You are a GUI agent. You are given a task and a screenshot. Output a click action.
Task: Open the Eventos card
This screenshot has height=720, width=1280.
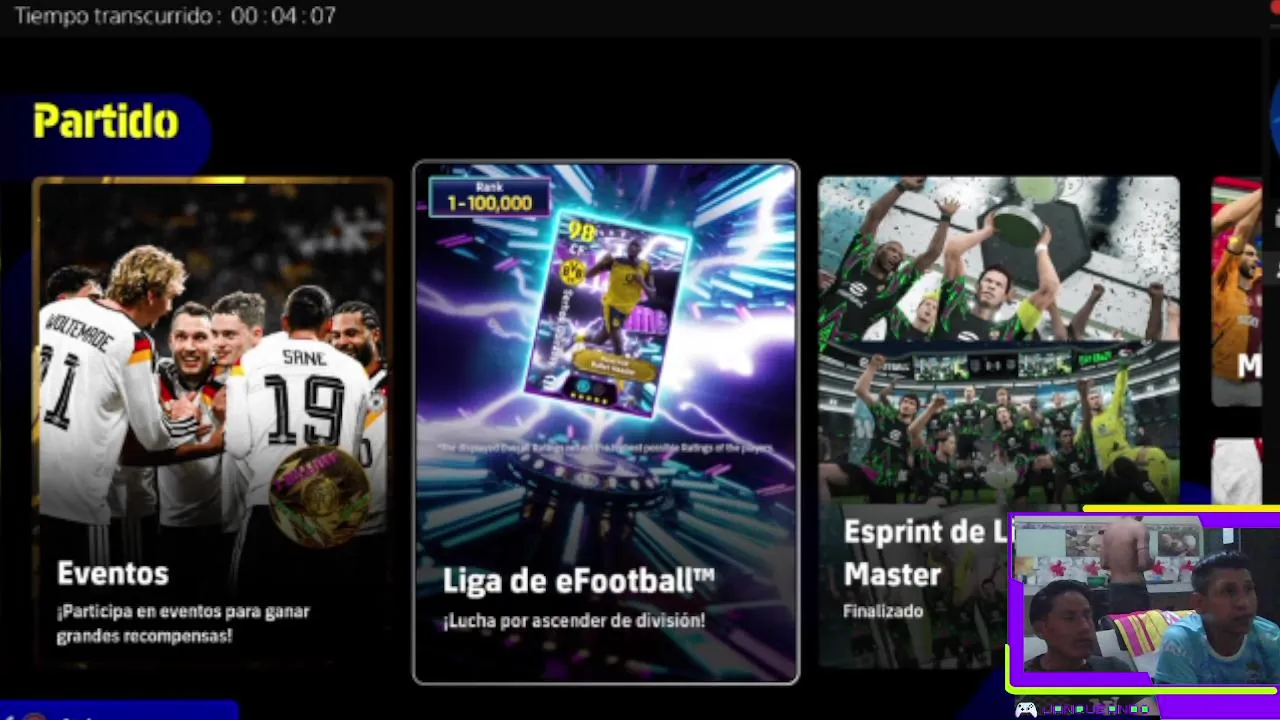tap(212, 420)
